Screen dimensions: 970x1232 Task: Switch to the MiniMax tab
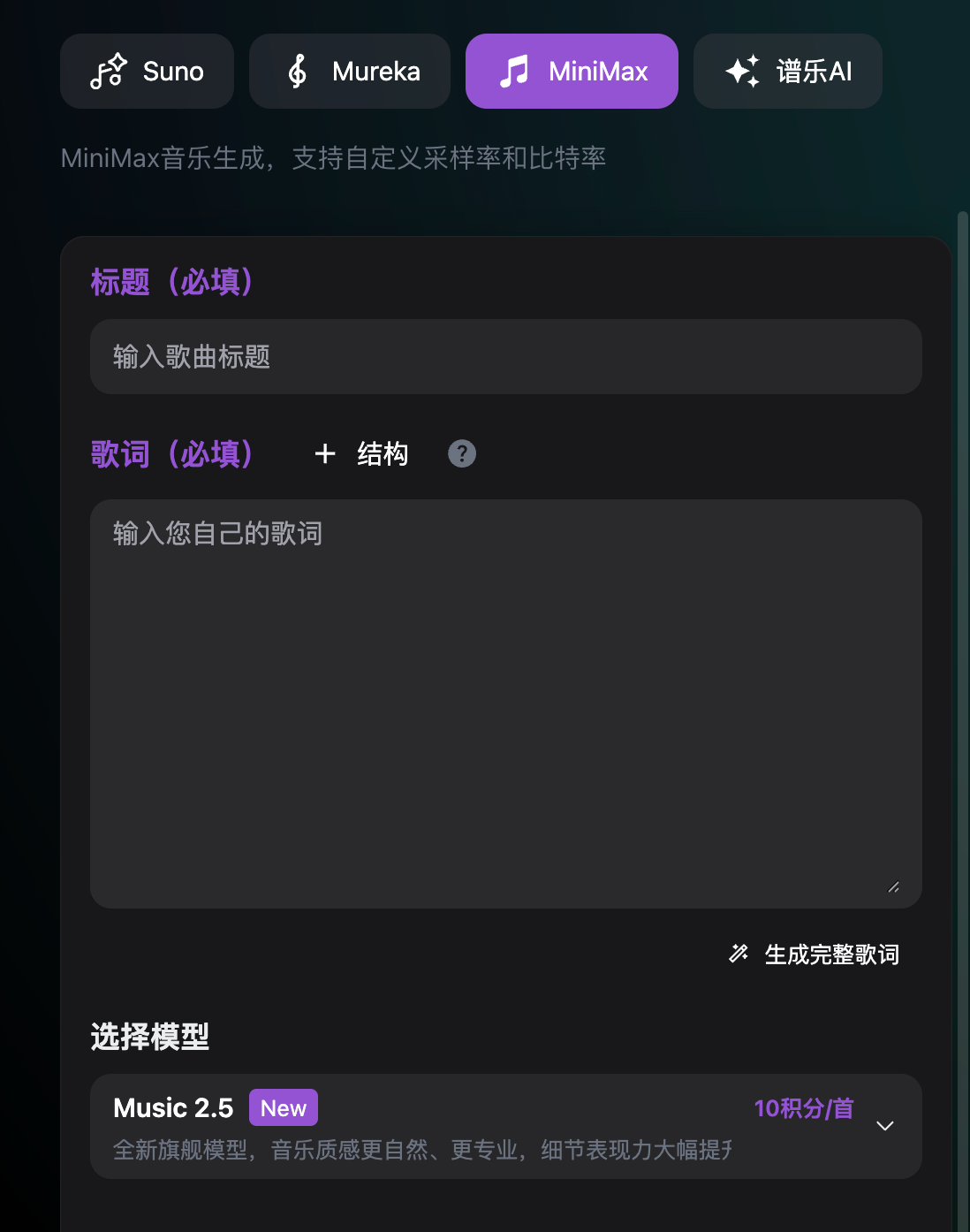[x=572, y=72]
